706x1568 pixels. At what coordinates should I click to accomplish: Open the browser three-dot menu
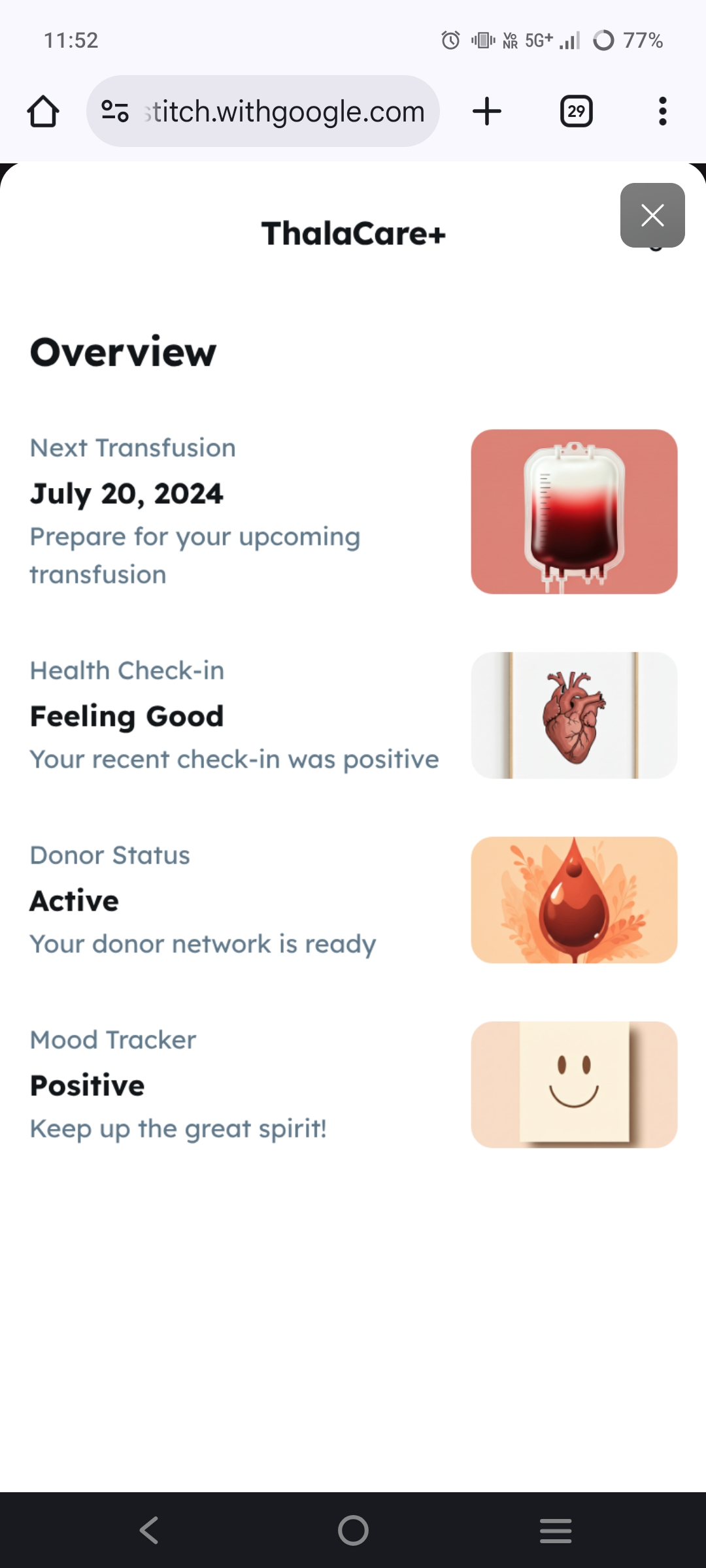(662, 111)
